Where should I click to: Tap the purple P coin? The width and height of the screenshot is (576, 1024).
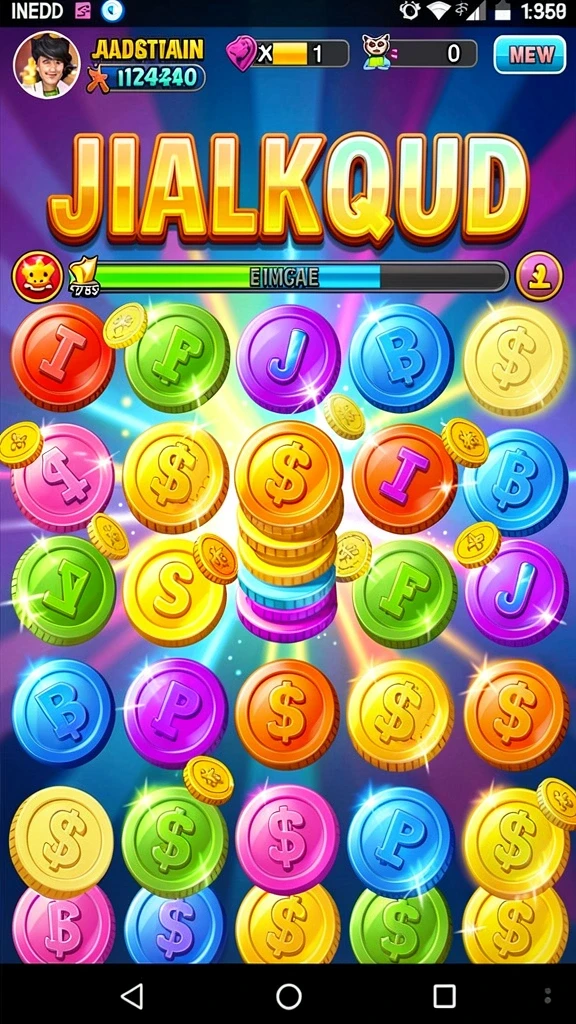(x=176, y=712)
